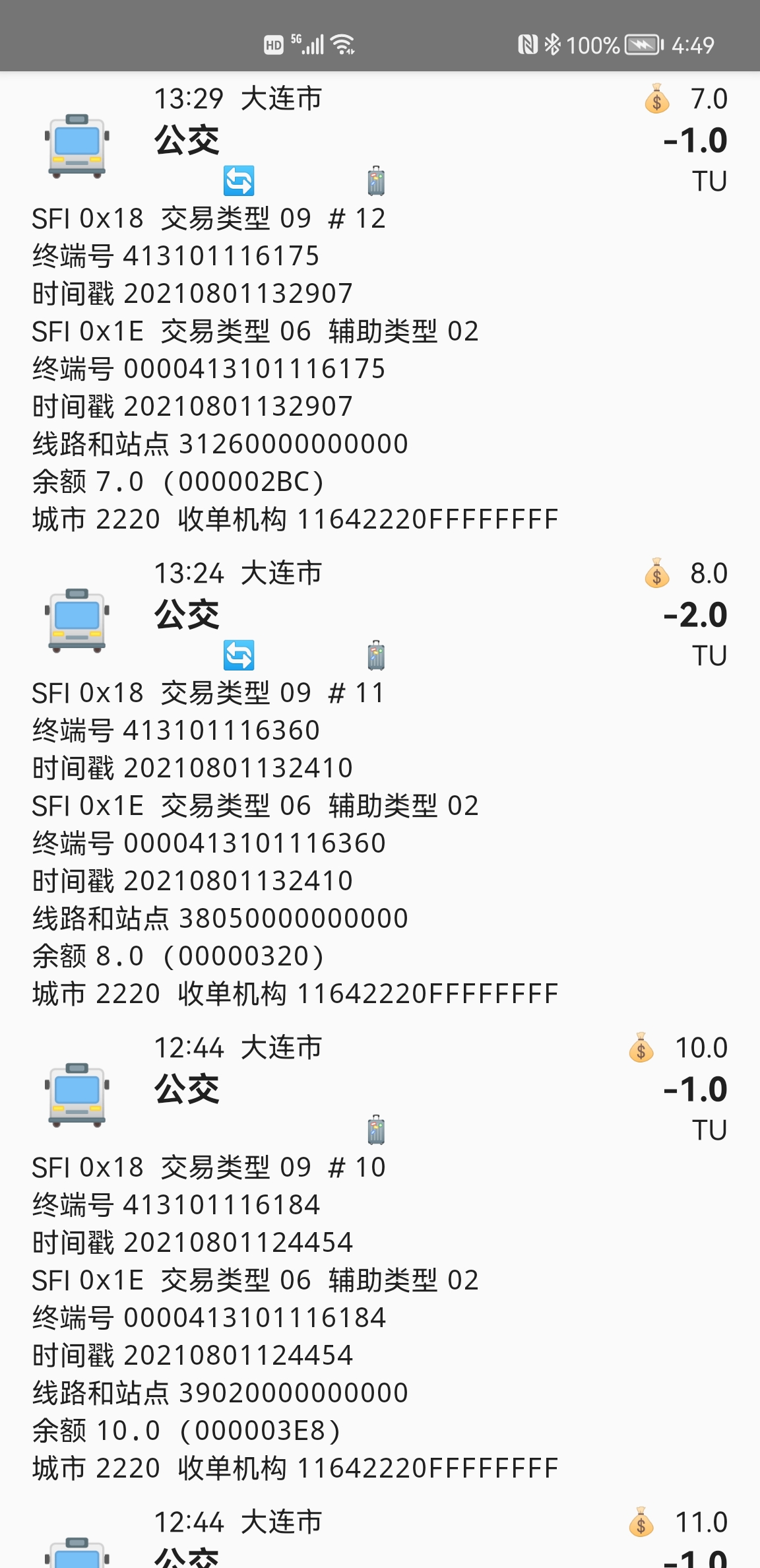Select the 13:24 bus transaction of -2.0
The width and height of the screenshot is (760, 1568).
tap(380, 615)
